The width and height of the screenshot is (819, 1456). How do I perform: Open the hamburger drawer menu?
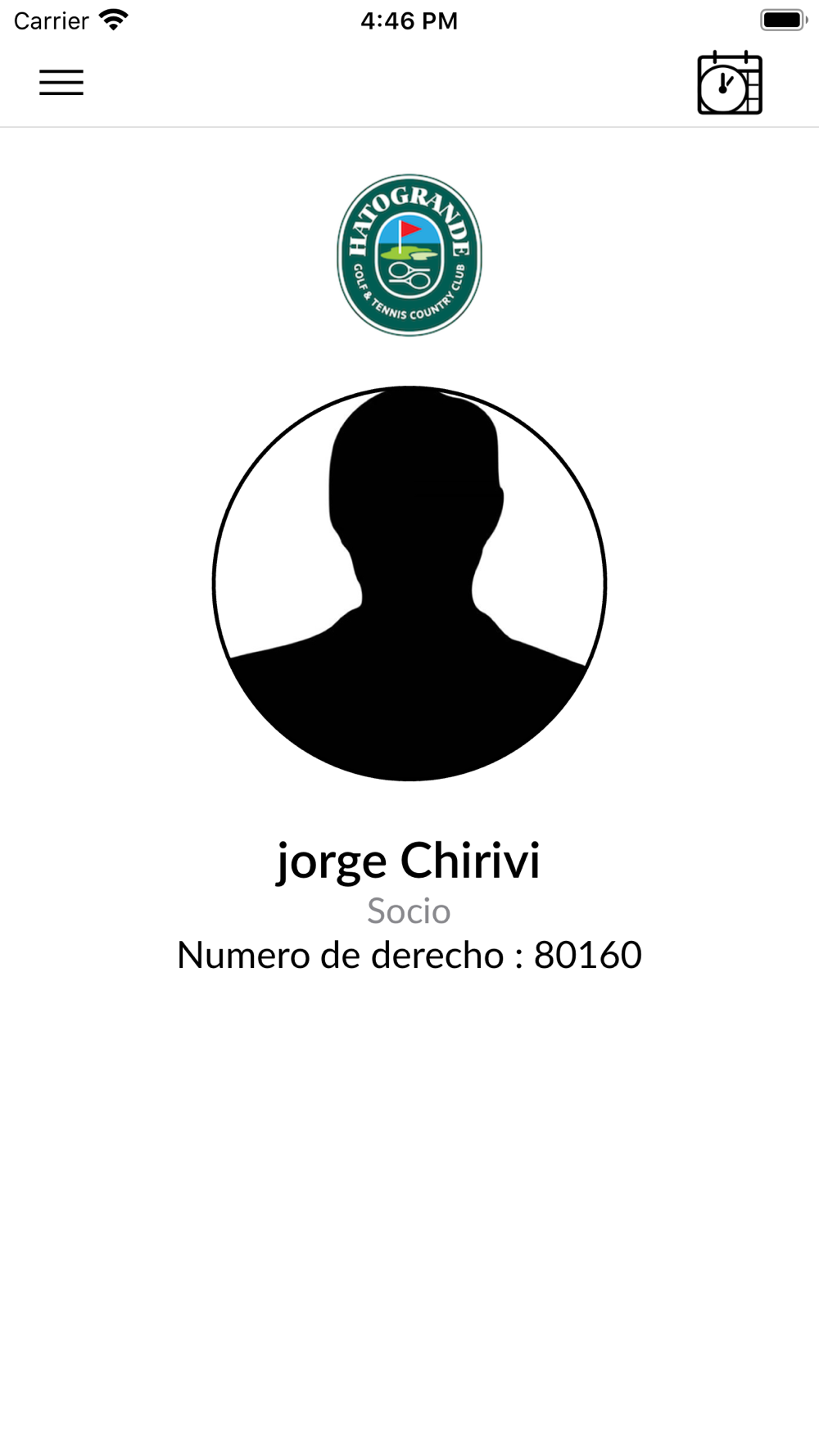click(x=61, y=83)
